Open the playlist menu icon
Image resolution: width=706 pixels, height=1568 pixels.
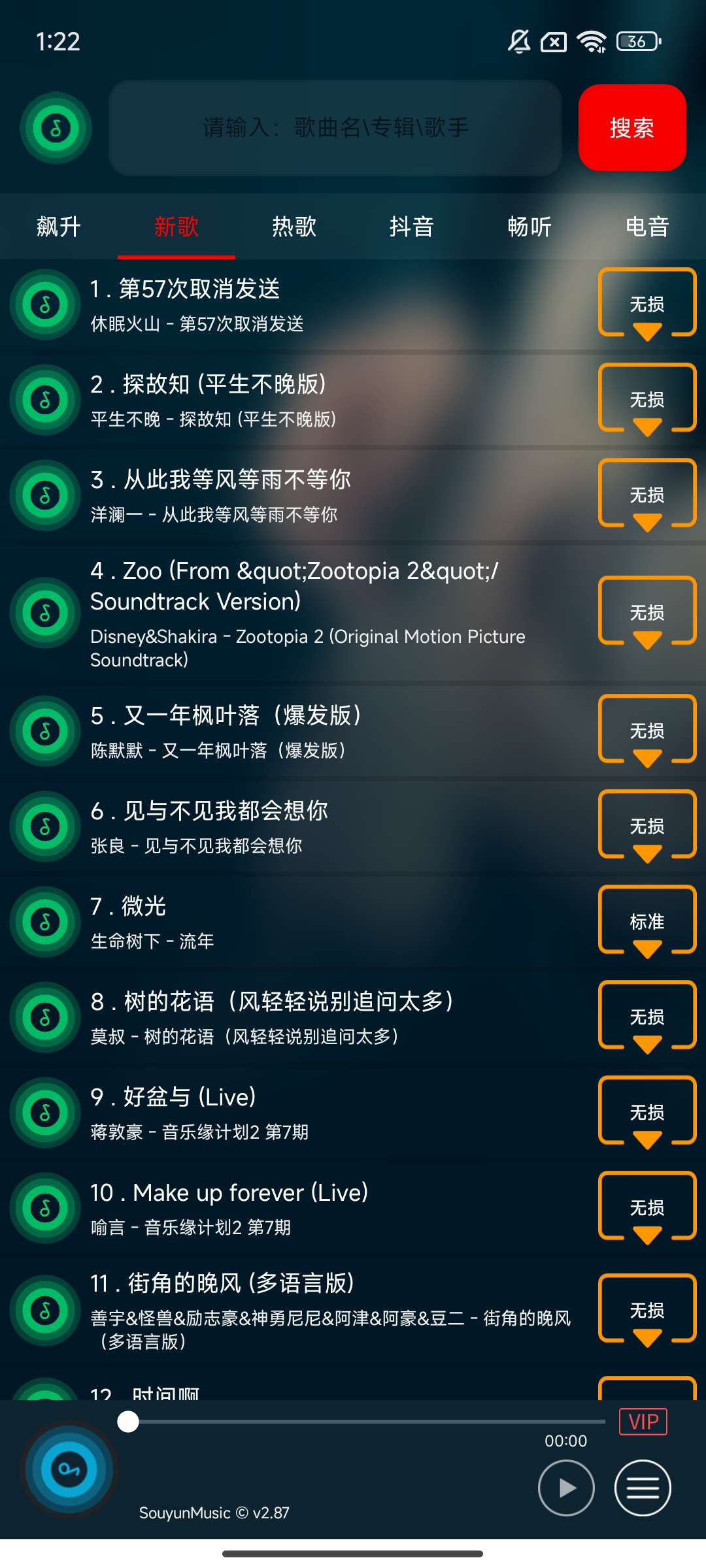point(643,1488)
